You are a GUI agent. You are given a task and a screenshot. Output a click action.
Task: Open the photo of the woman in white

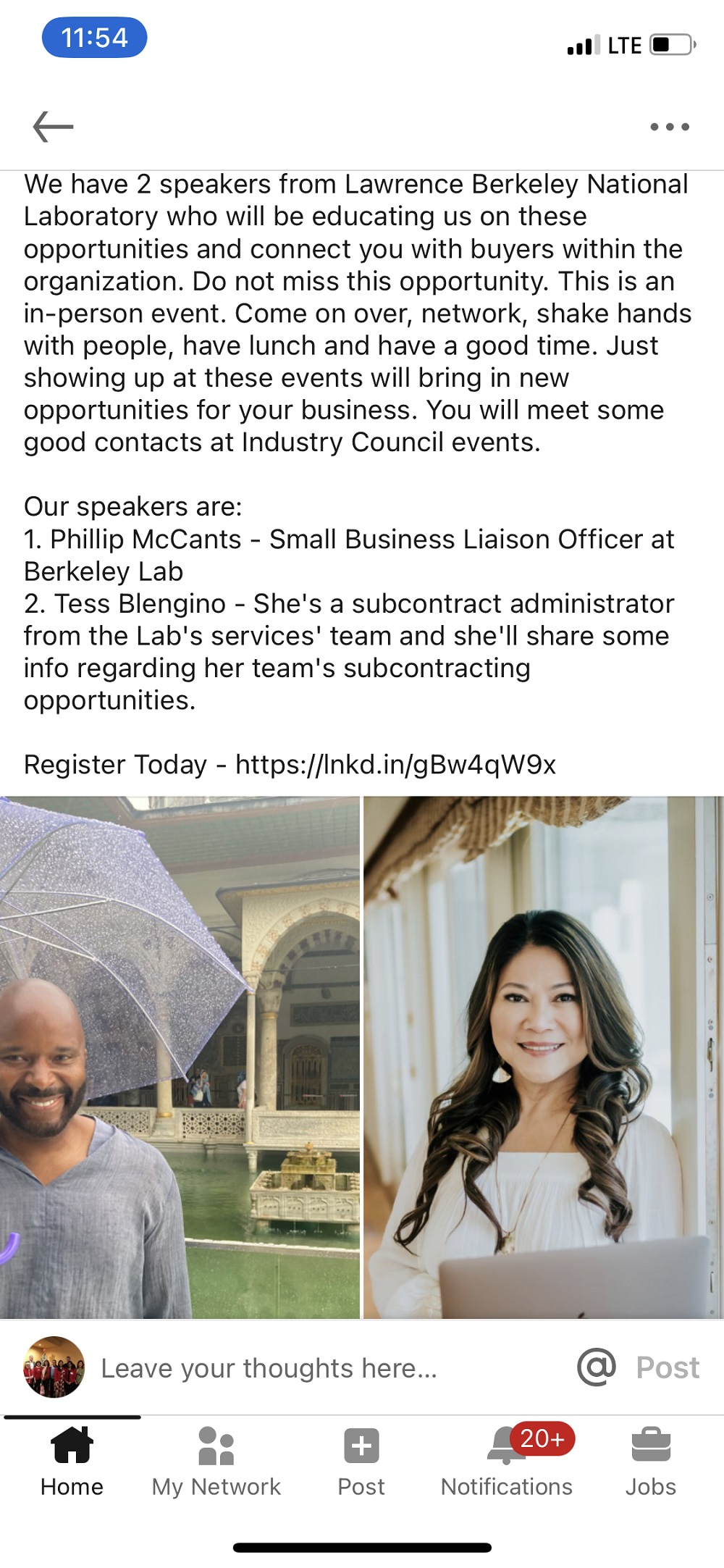click(x=544, y=1057)
